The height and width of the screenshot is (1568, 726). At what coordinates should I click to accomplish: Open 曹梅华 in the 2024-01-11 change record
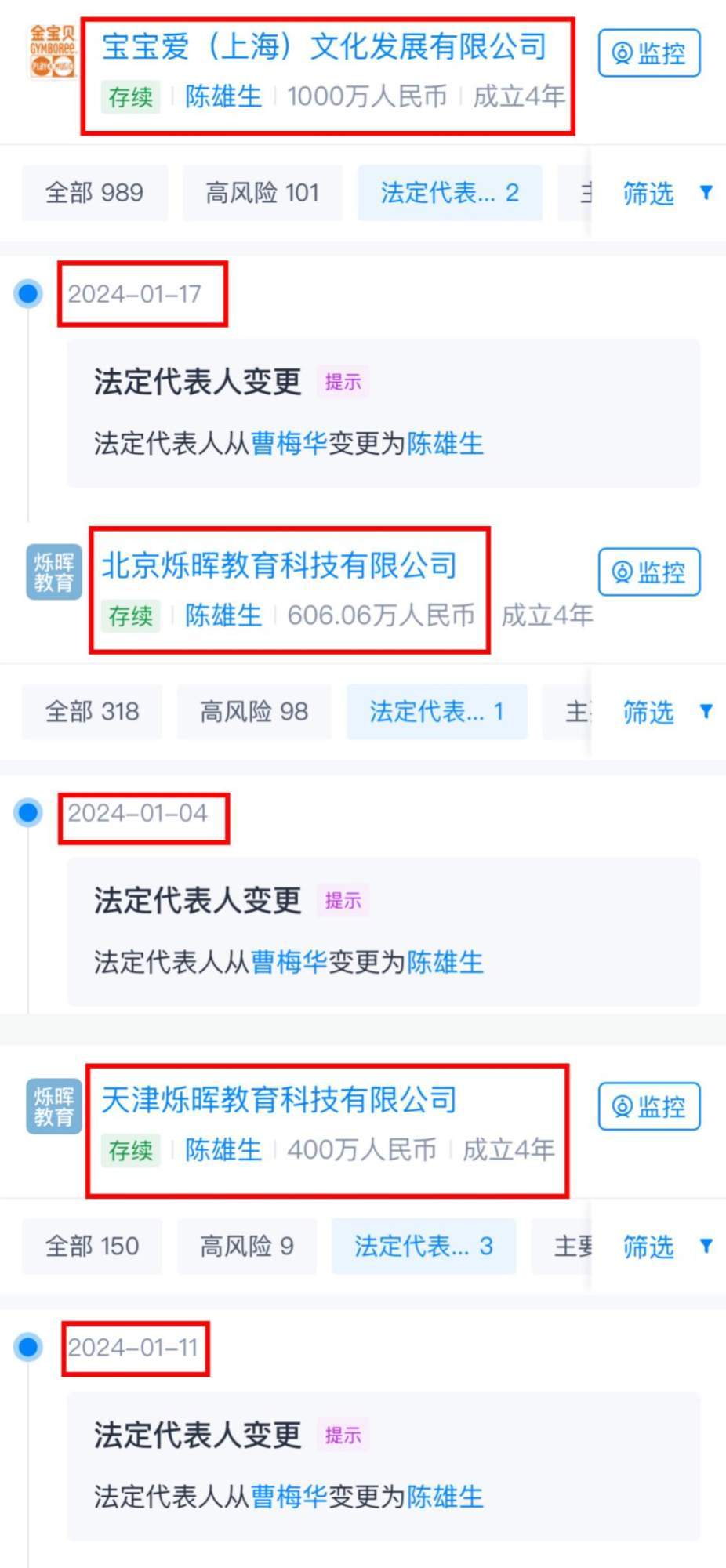289,1497
